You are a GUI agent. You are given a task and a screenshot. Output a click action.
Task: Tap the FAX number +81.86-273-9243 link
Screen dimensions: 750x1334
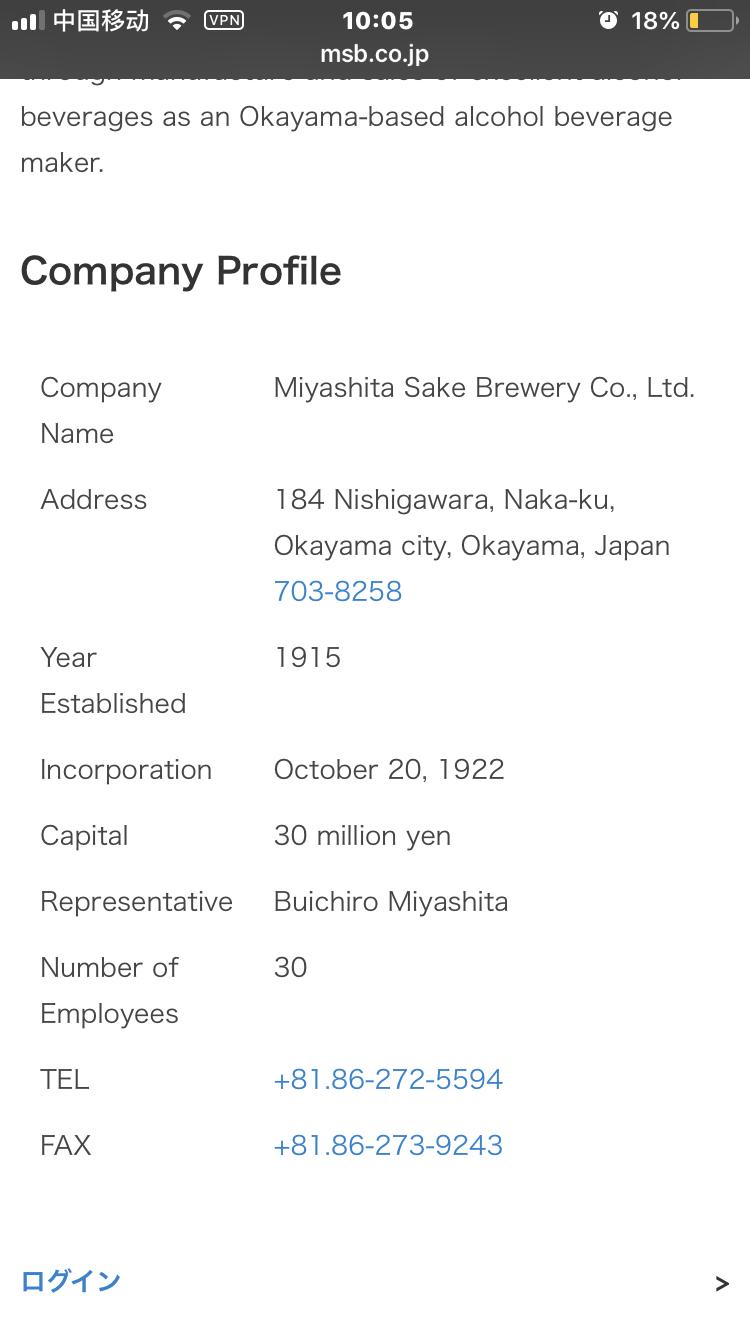(x=388, y=1145)
